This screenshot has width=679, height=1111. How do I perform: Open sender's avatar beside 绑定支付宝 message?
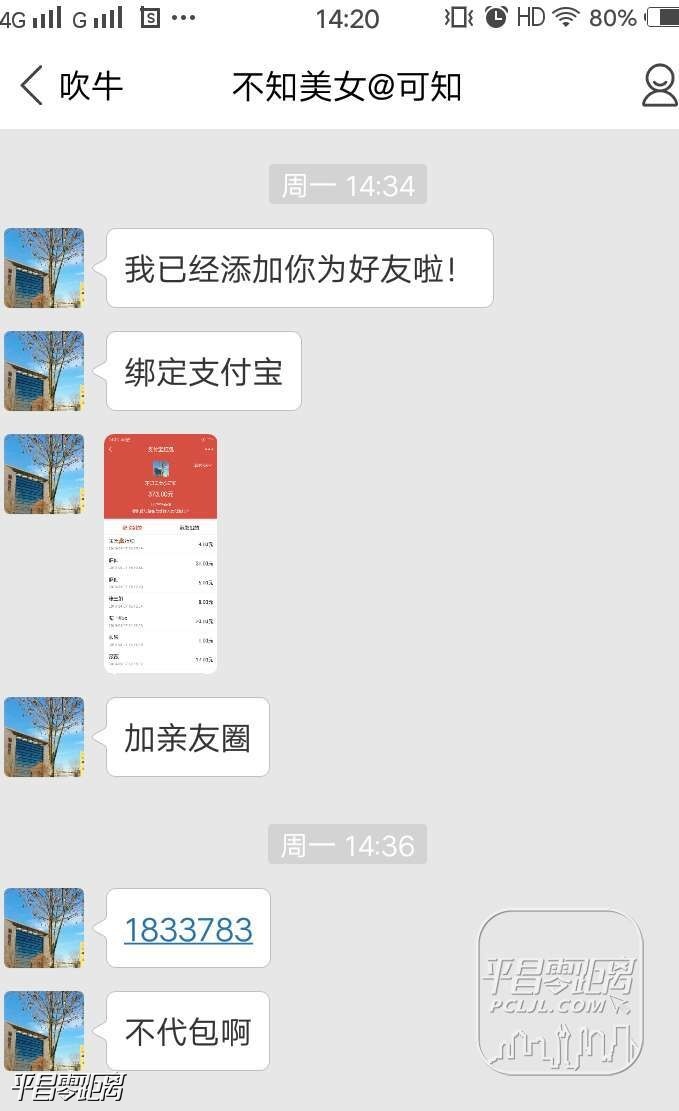(x=44, y=371)
